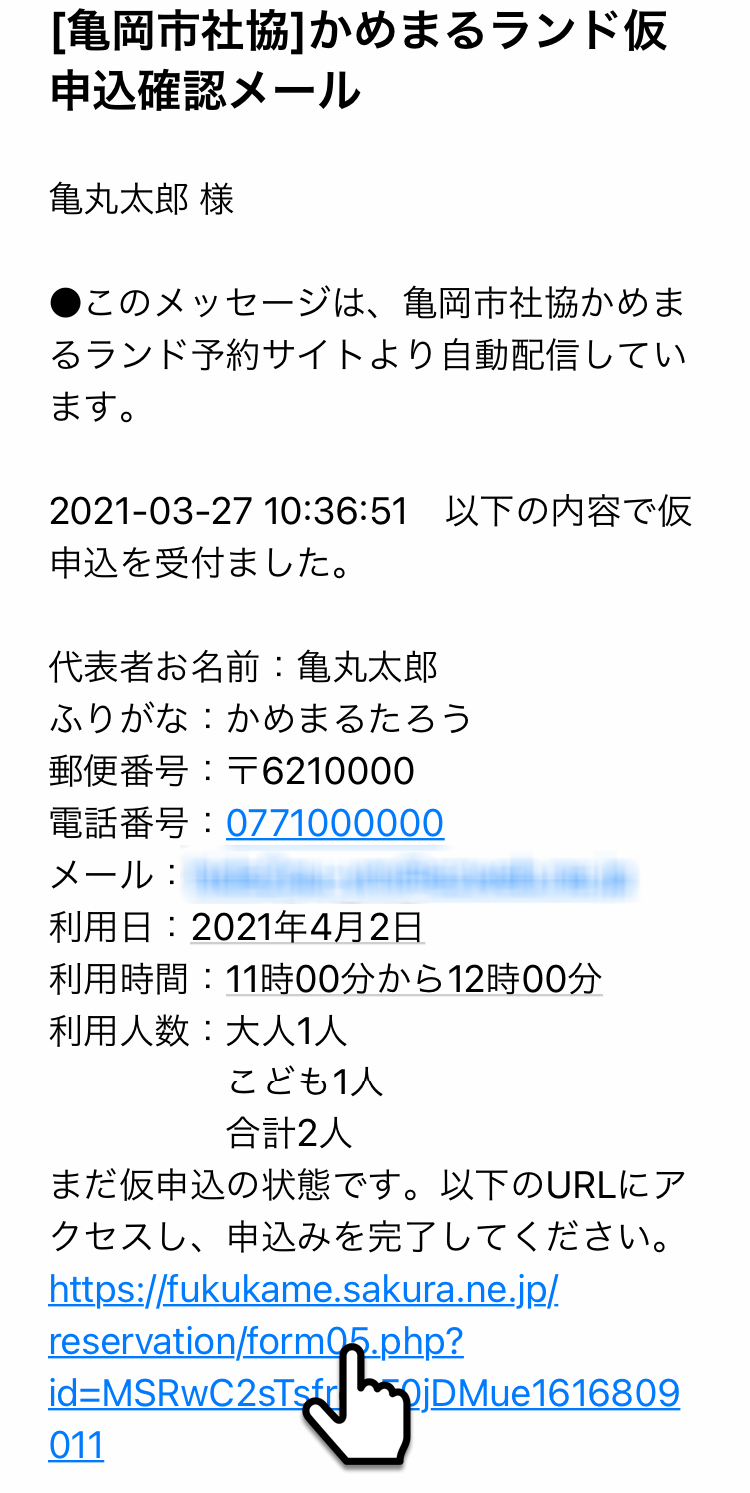
Task: Call the phone number 0771000000
Action: (335, 823)
